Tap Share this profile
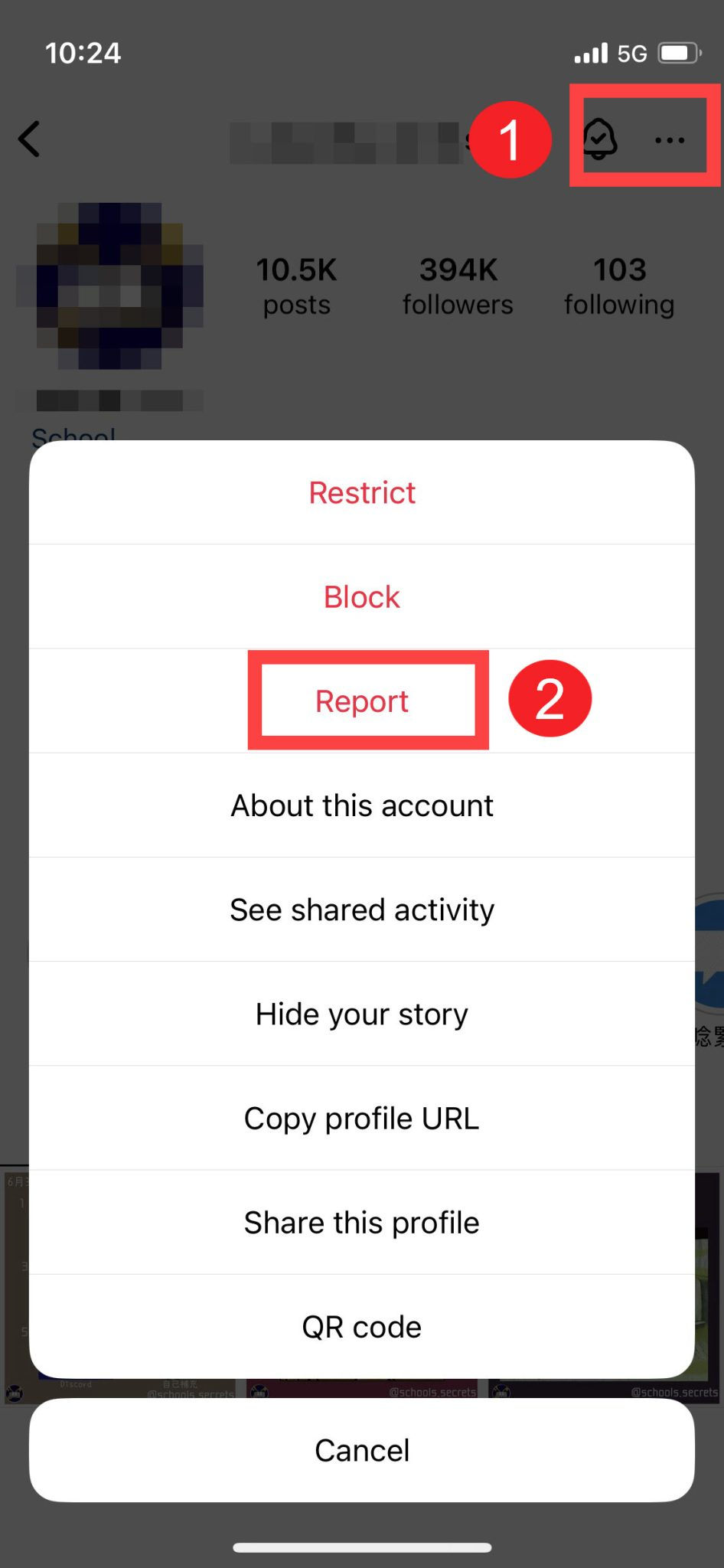This screenshot has width=724, height=1568. point(361,1222)
